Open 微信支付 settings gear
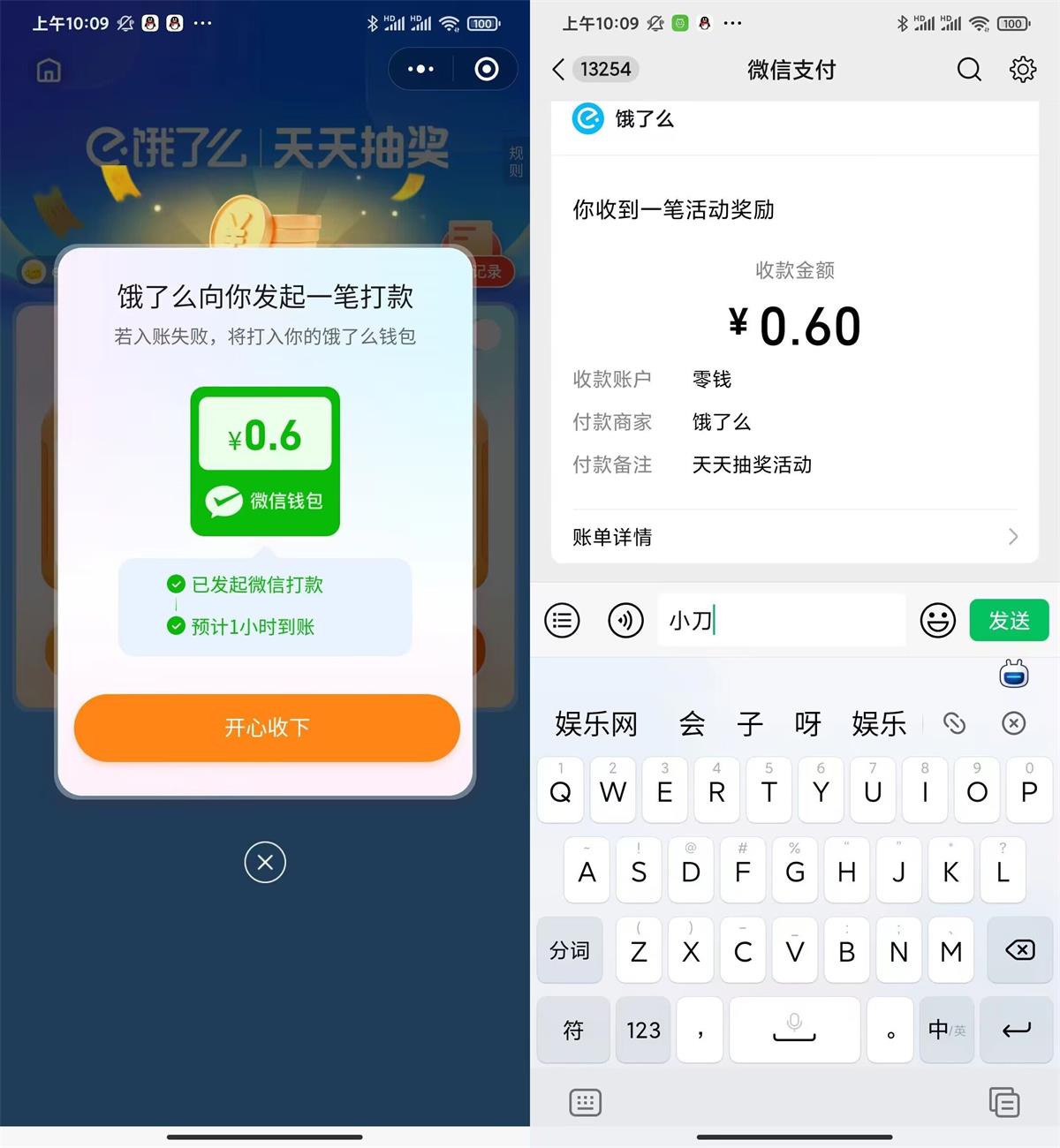The image size is (1060, 1148). click(x=1022, y=70)
